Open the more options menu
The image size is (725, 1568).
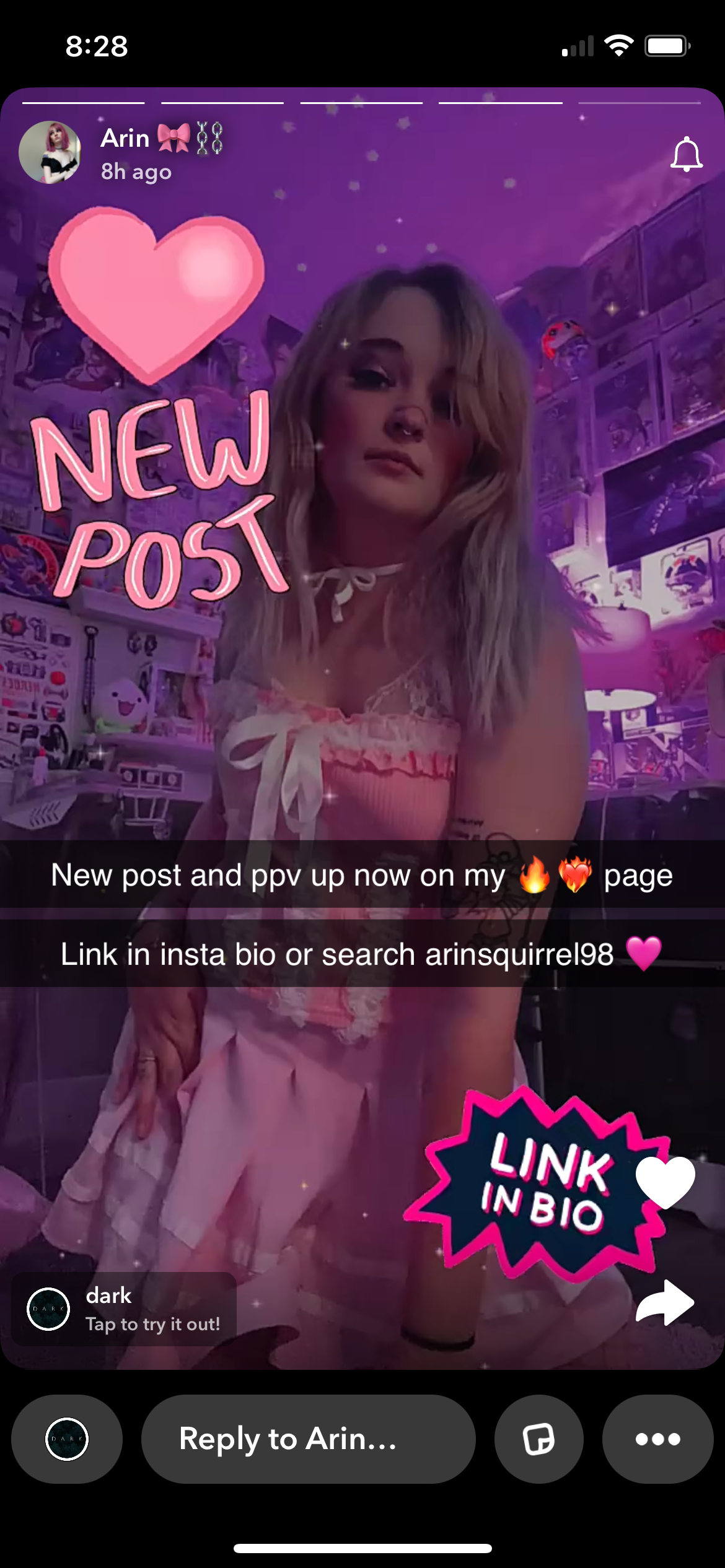coord(657,1439)
